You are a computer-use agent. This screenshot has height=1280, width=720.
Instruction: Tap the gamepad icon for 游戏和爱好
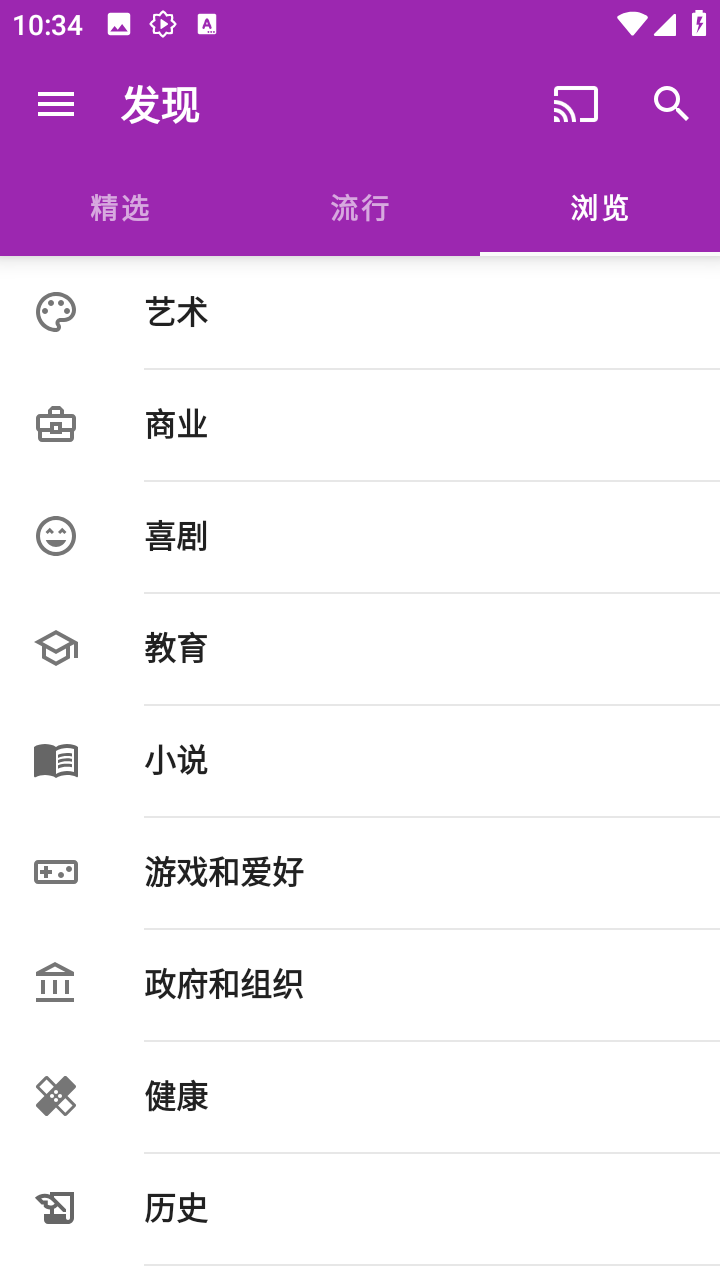57,872
